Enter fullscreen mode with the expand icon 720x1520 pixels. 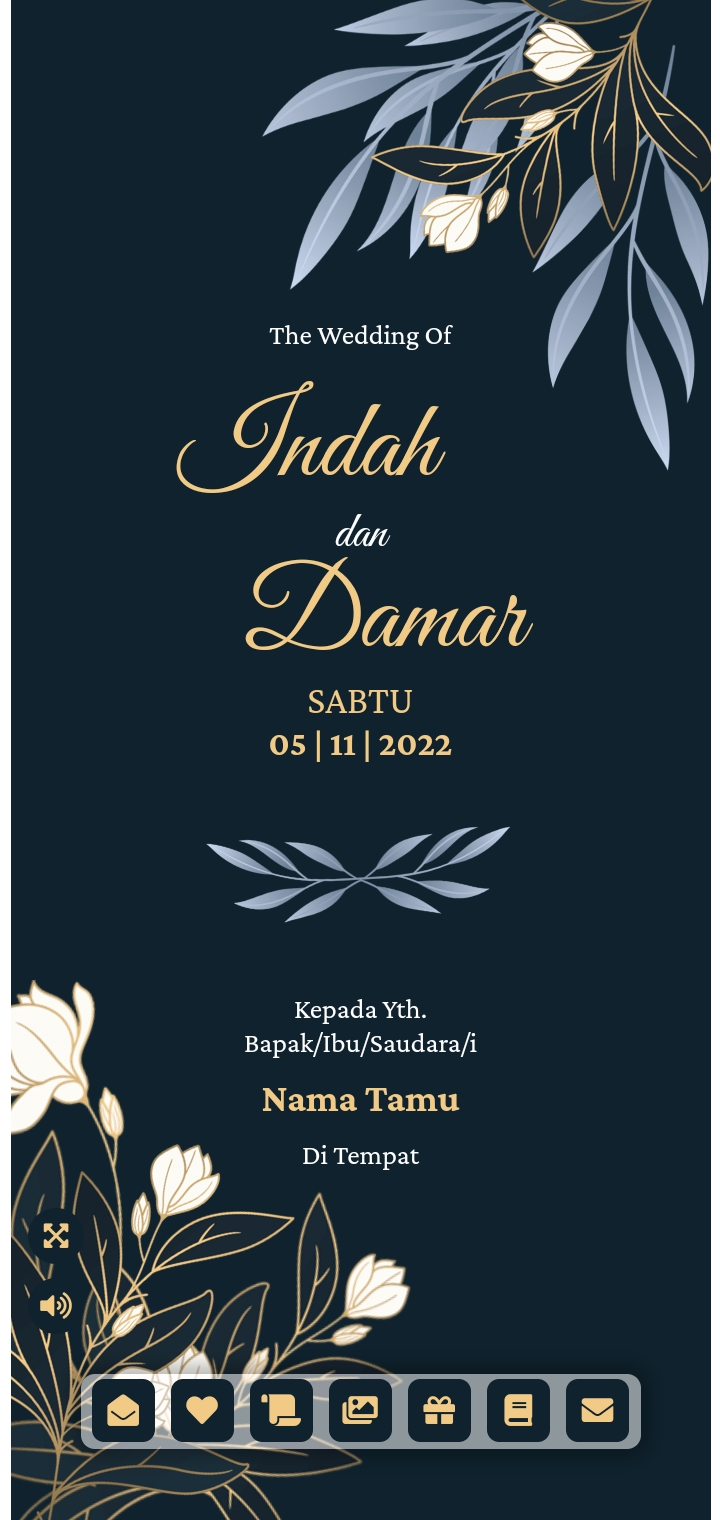(56, 1236)
